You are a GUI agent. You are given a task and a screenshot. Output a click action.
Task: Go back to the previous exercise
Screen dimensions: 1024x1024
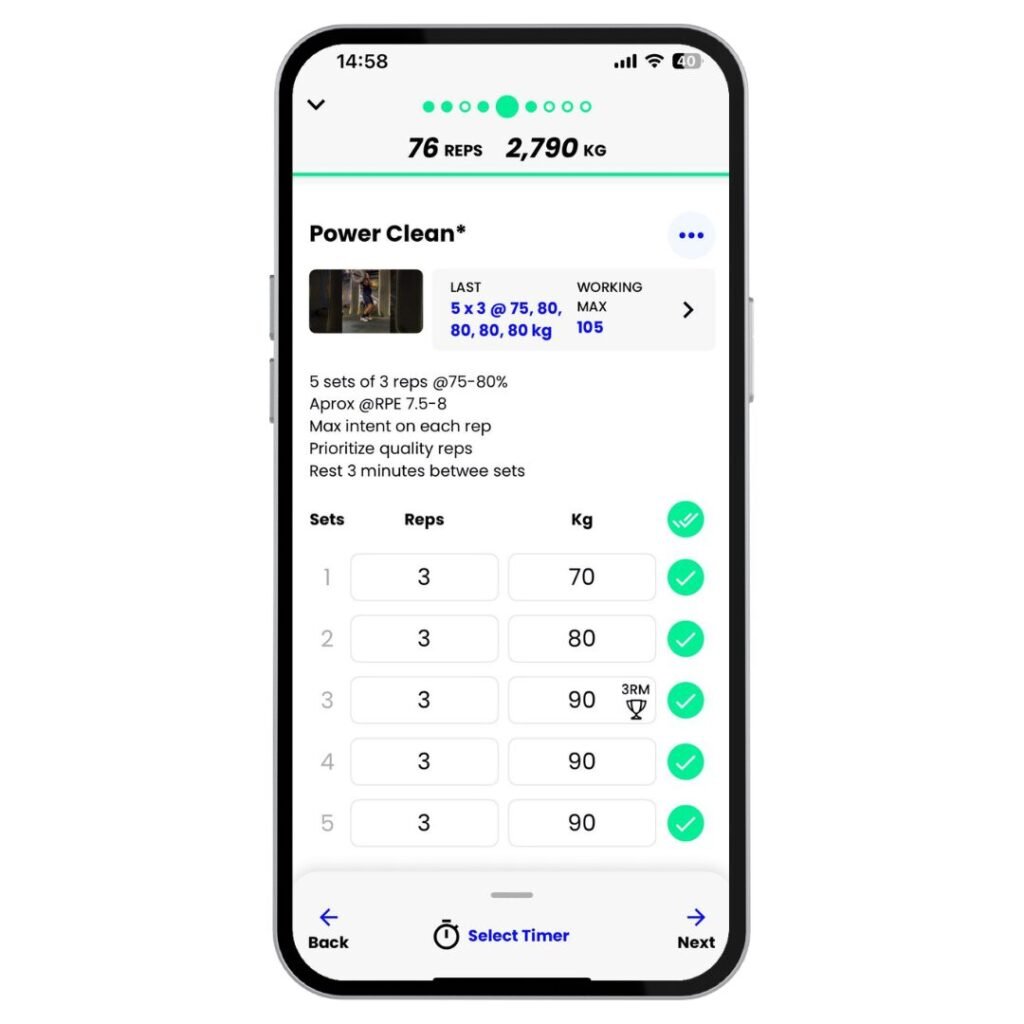[x=328, y=928]
